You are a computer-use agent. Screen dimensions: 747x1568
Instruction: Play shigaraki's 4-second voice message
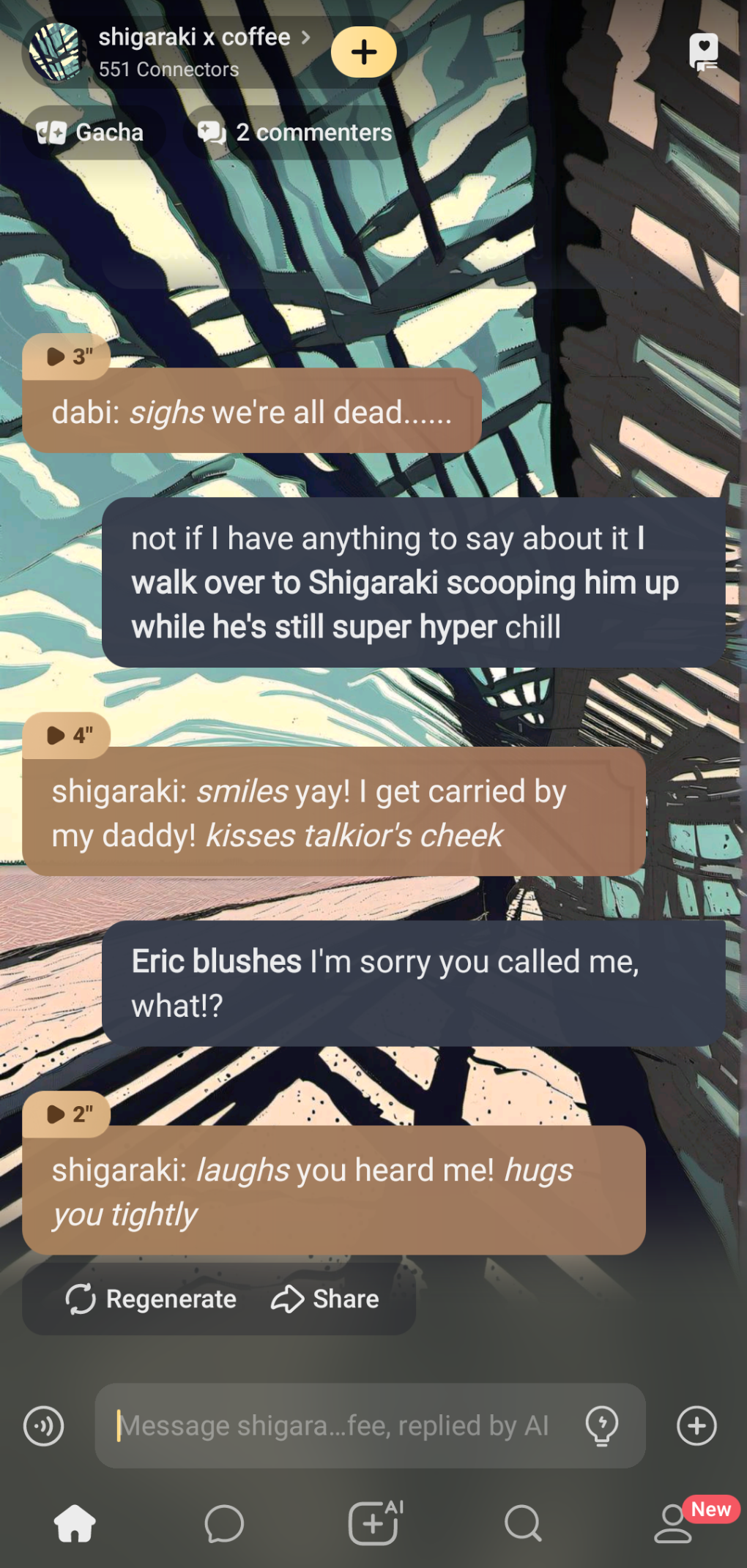tap(67, 735)
